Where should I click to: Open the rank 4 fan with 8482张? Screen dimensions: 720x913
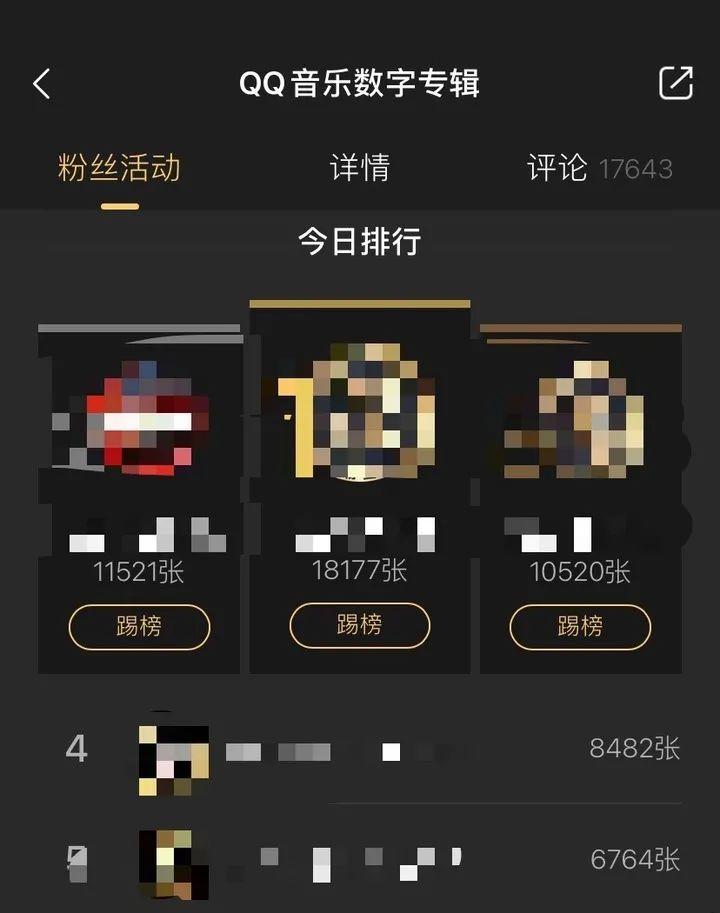point(360,750)
